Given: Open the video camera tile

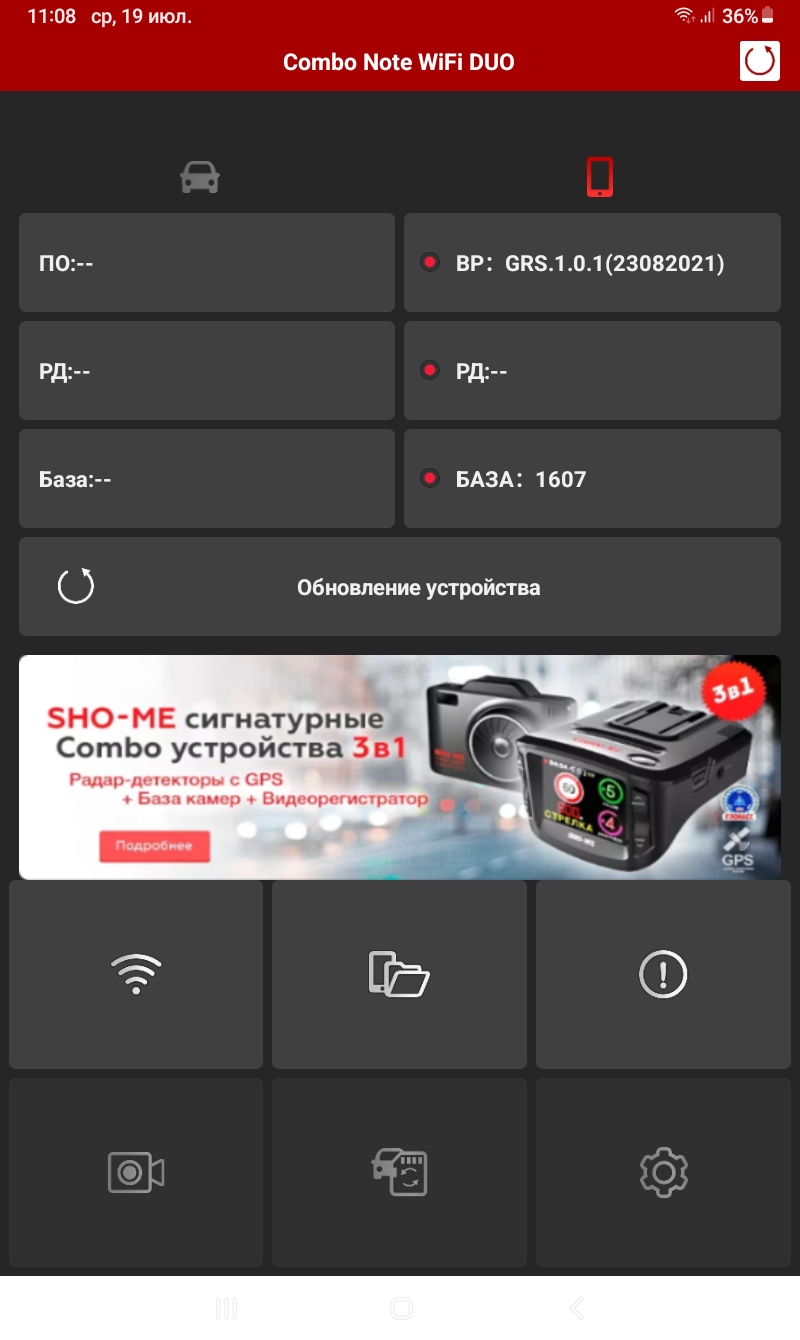Looking at the screenshot, I should (136, 1172).
